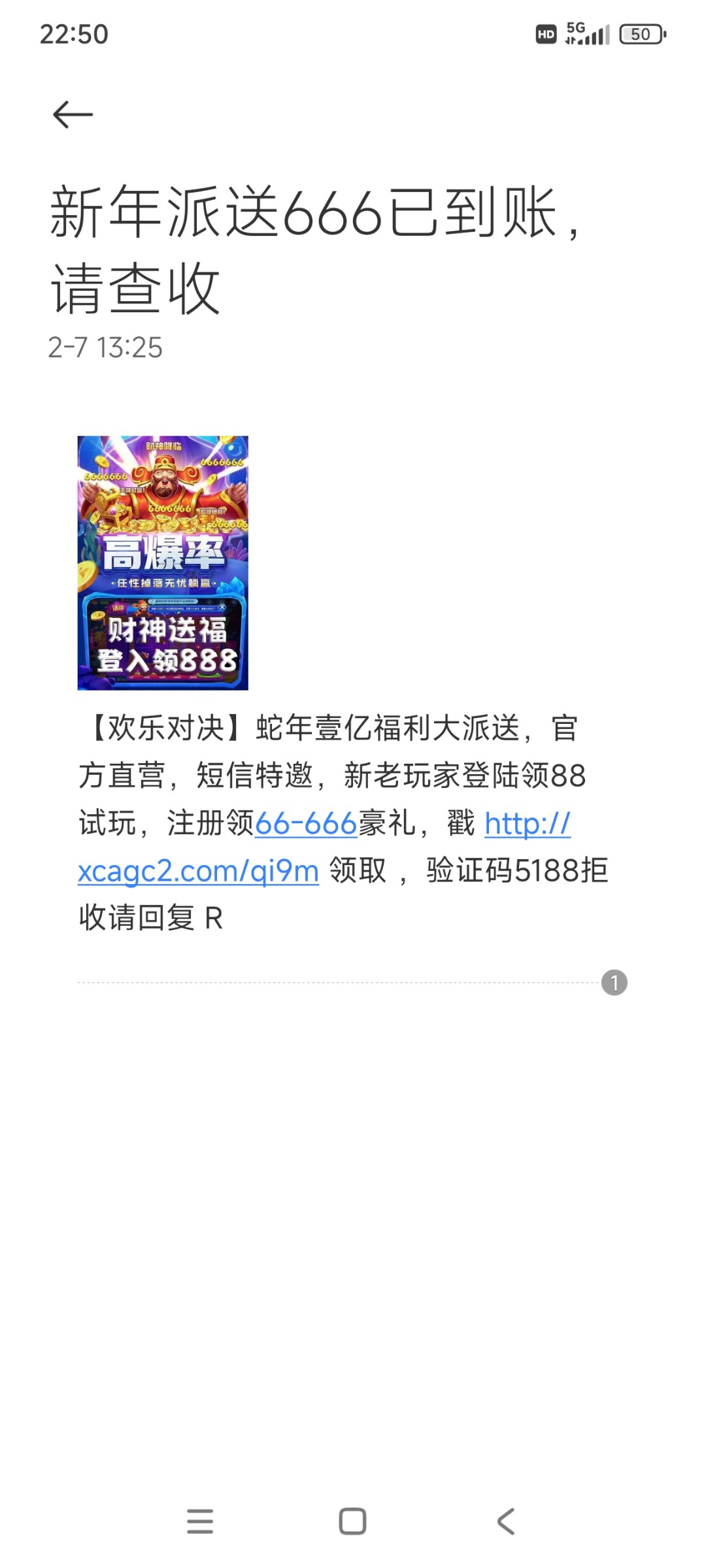The height and width of the screenshot is (1568, 706).
Task: Open the xcagc2.com/qi9m link
Action: click(x=198, y=871)
